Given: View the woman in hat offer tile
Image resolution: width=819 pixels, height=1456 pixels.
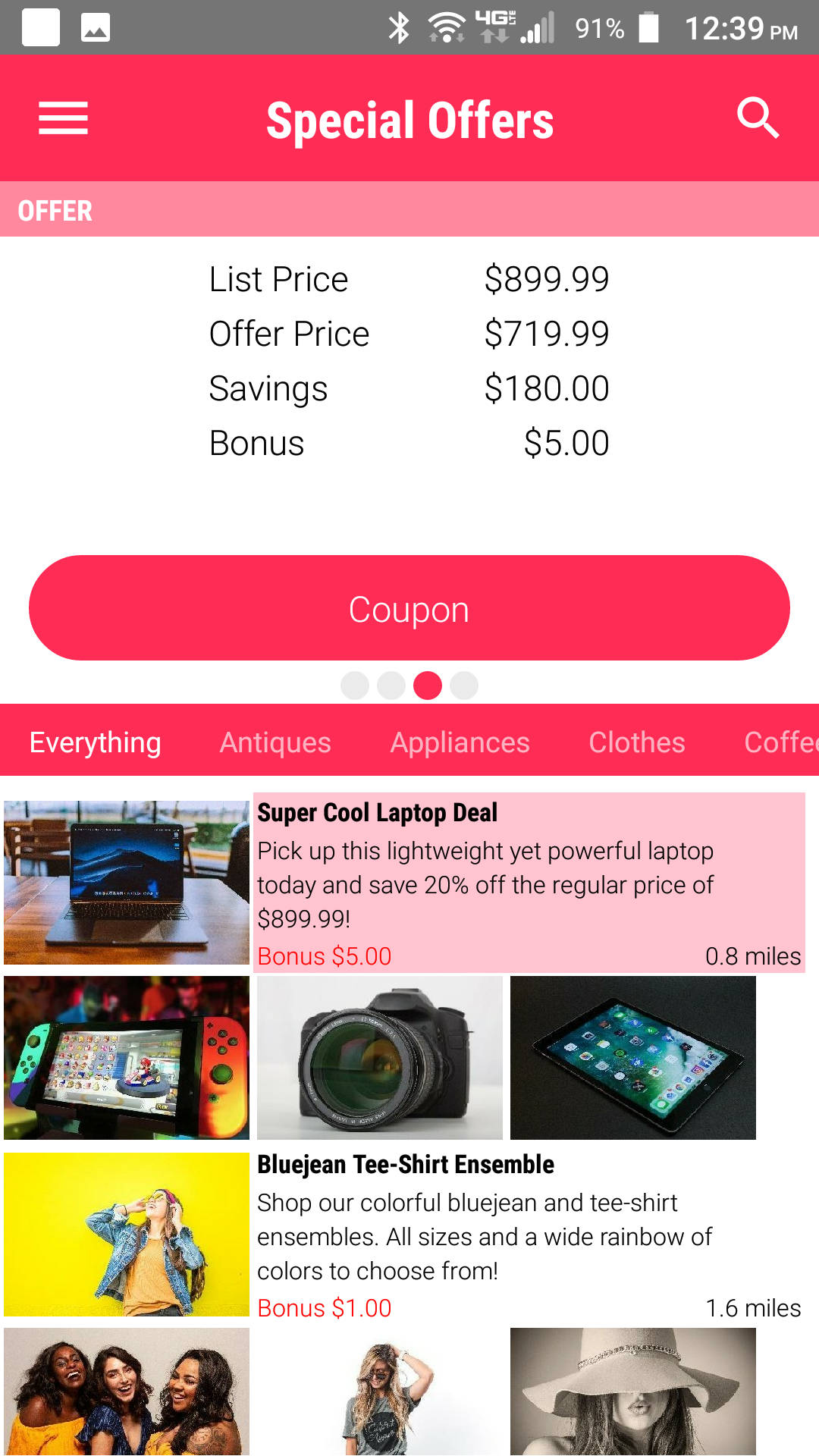Looking at the screenshot, I should click(x=633, y=1392).
